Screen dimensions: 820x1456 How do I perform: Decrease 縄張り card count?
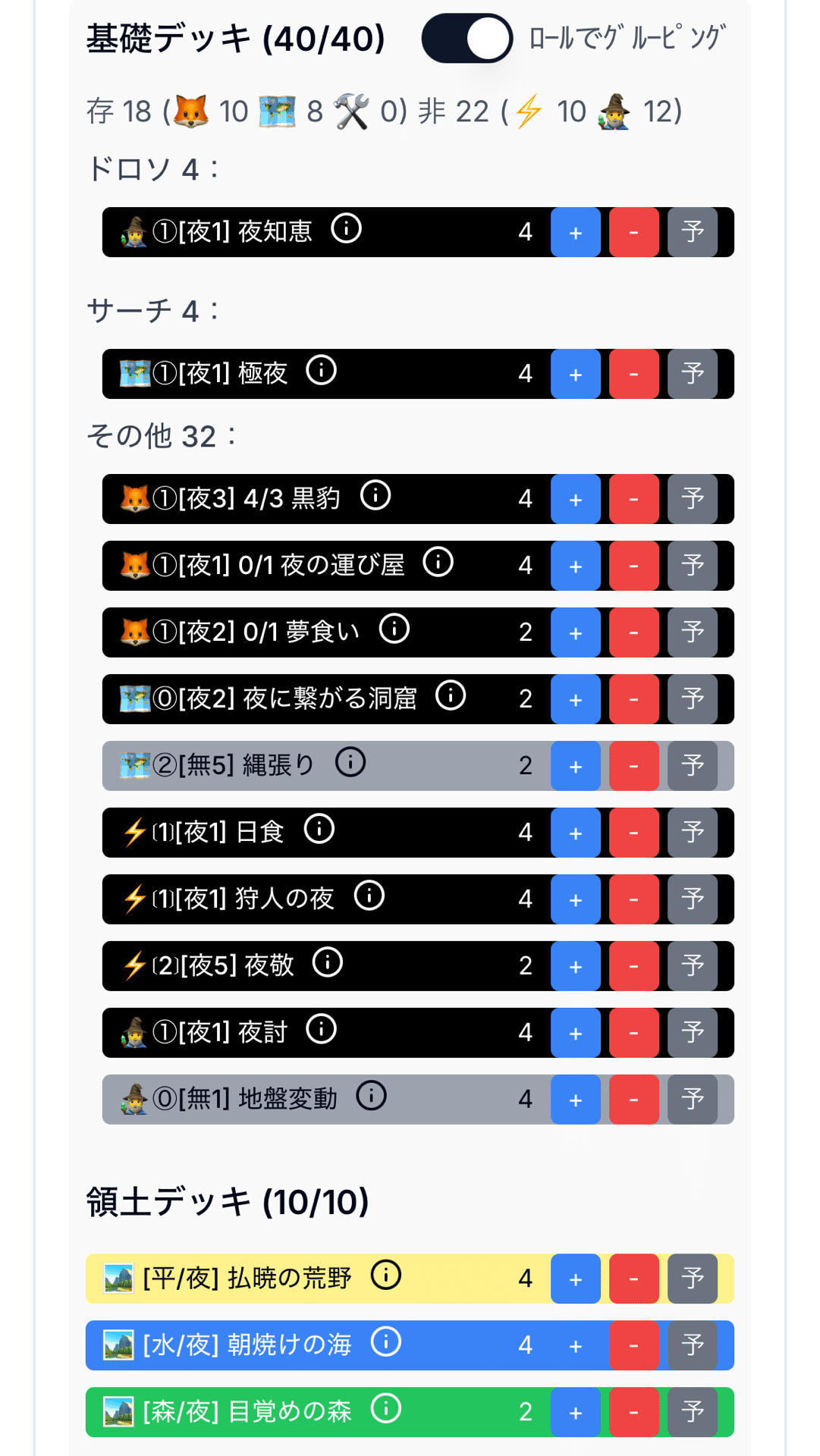(633, 766)
